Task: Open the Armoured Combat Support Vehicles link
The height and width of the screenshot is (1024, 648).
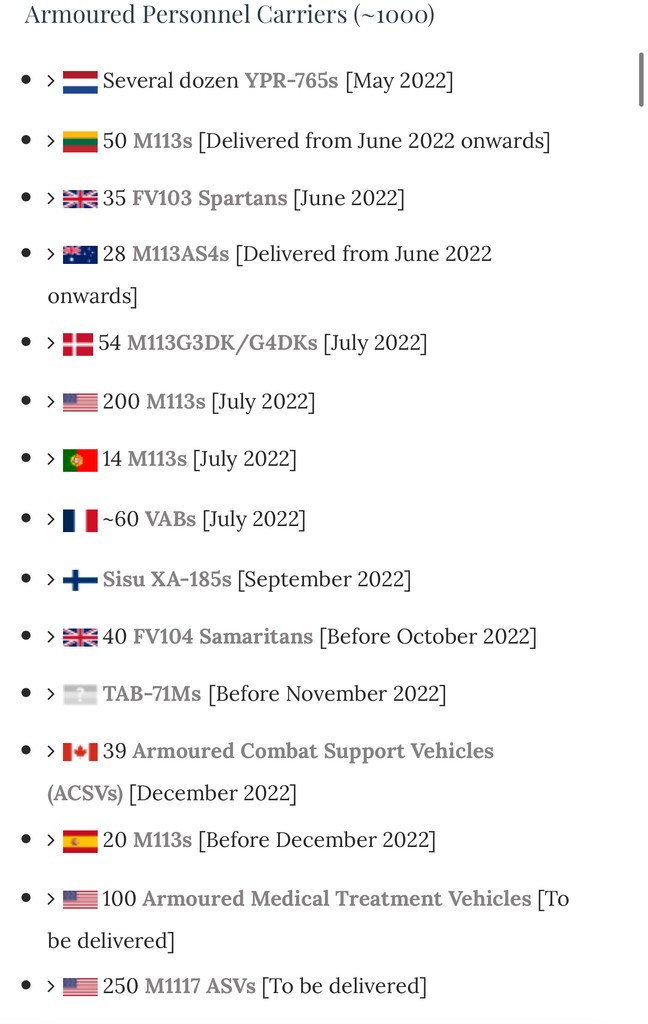Action: pyautogui.click(x=313, y=751)
